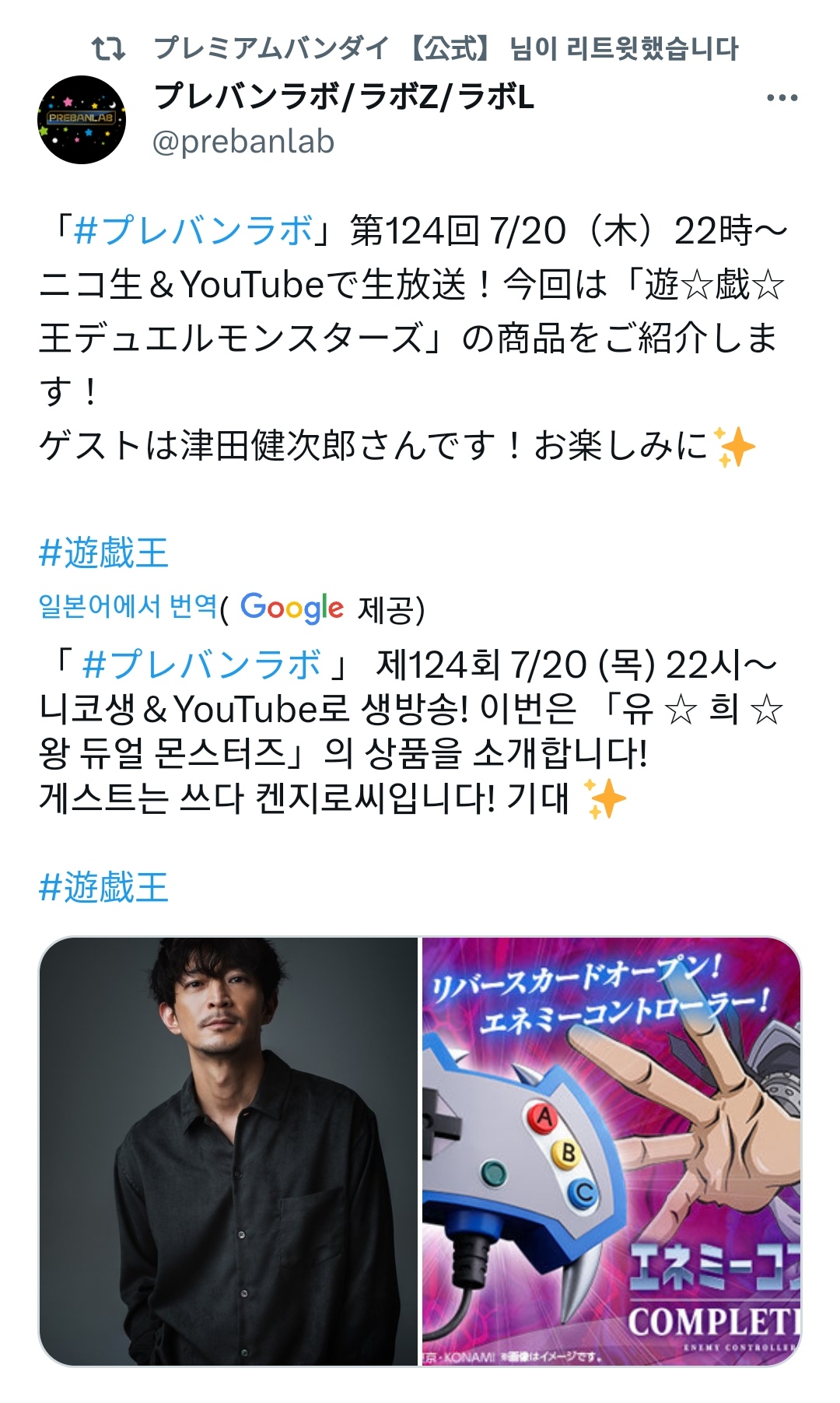840x1403 pixels.
Task: View the Enemy Controller product image
Action: point(611,1151)
